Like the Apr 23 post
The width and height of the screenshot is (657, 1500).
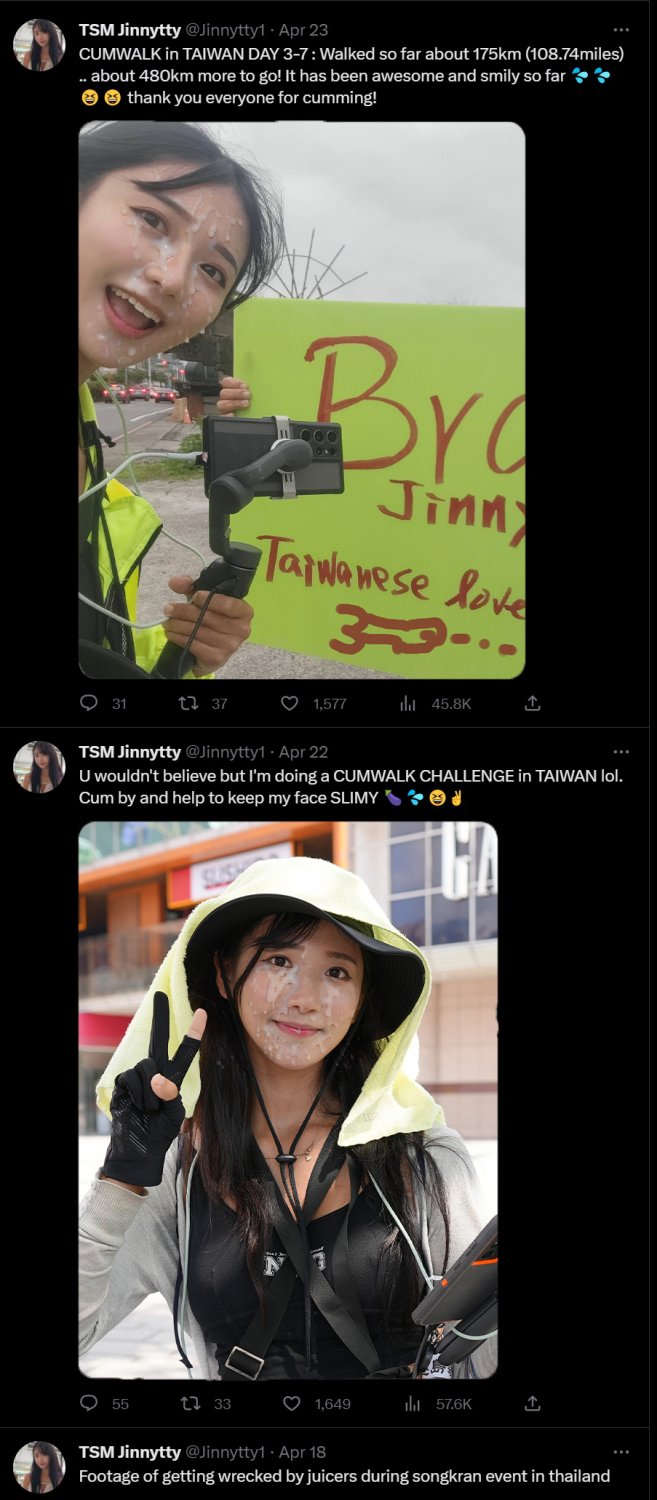(x=290, y=703)
